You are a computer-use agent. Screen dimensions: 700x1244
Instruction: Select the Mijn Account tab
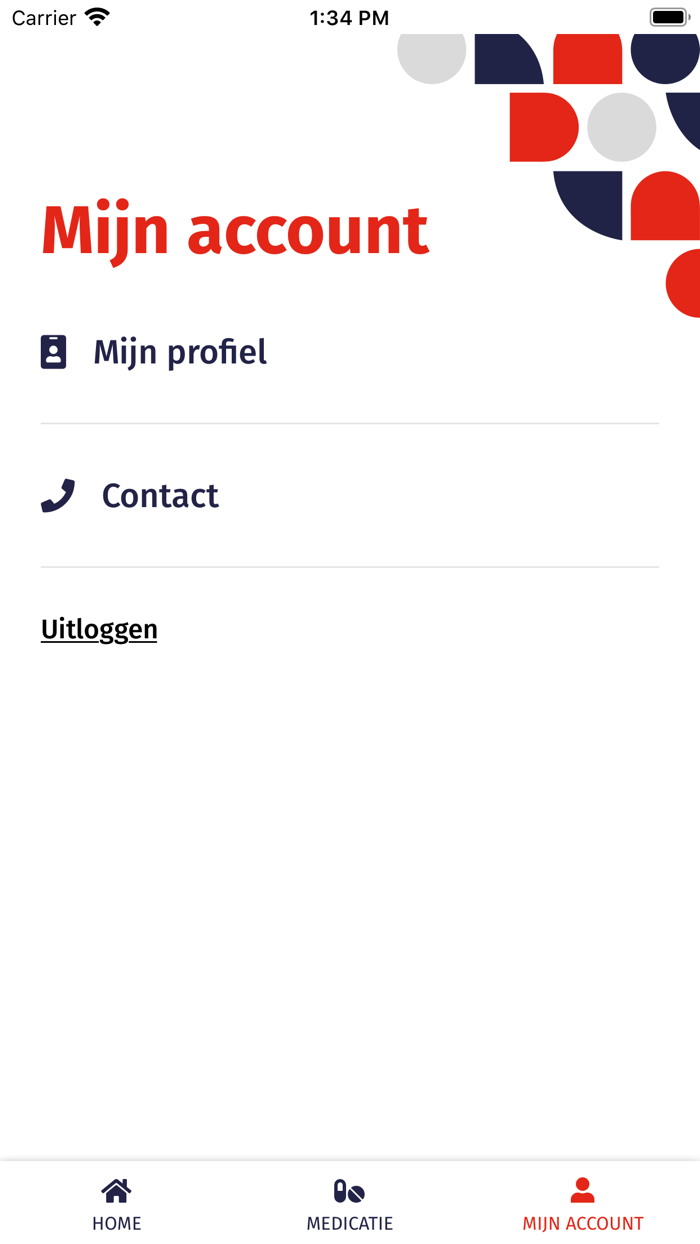tap(583, 1204)
